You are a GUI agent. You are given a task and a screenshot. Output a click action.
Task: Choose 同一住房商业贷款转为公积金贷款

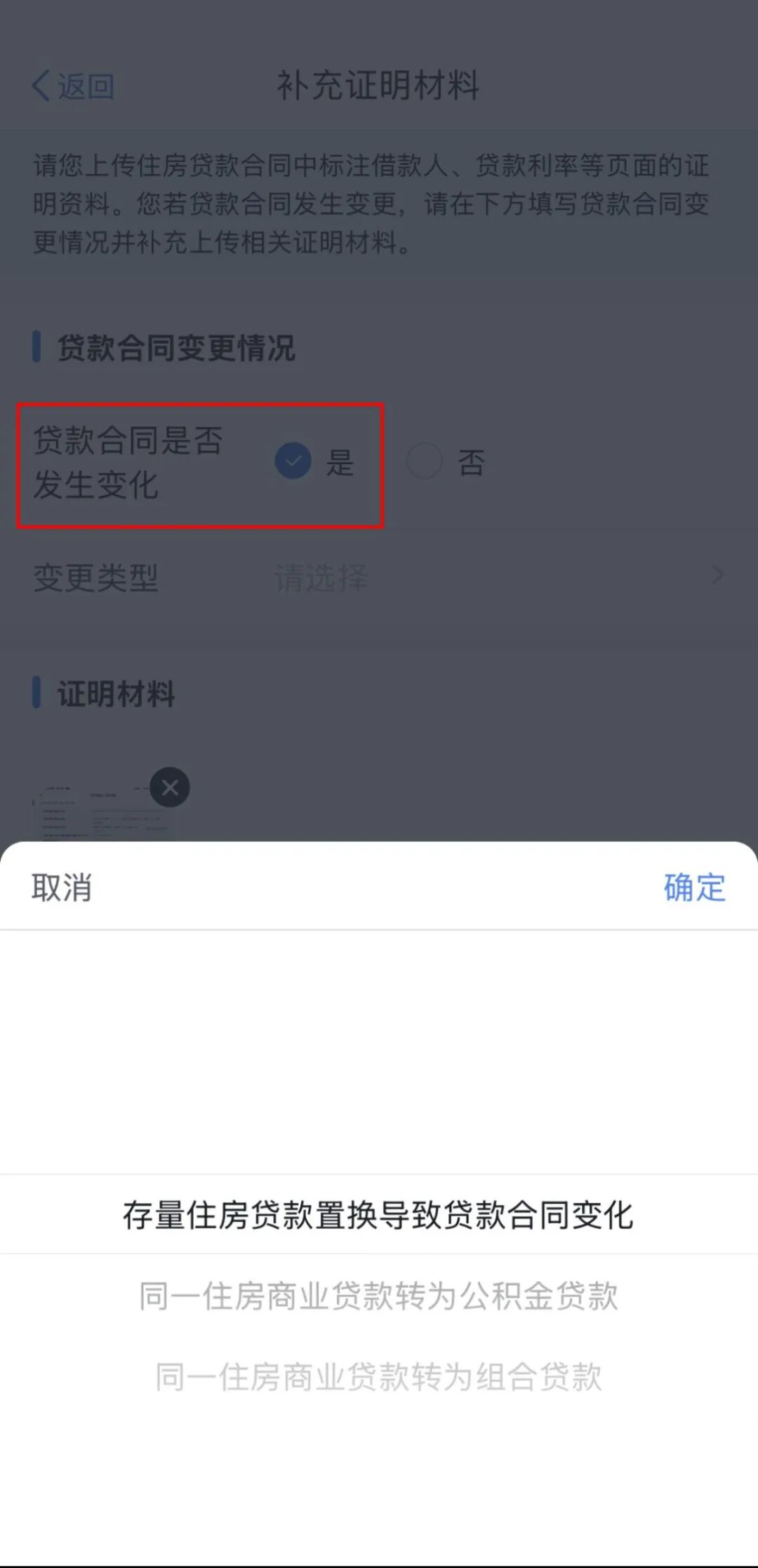[378, 1296]
